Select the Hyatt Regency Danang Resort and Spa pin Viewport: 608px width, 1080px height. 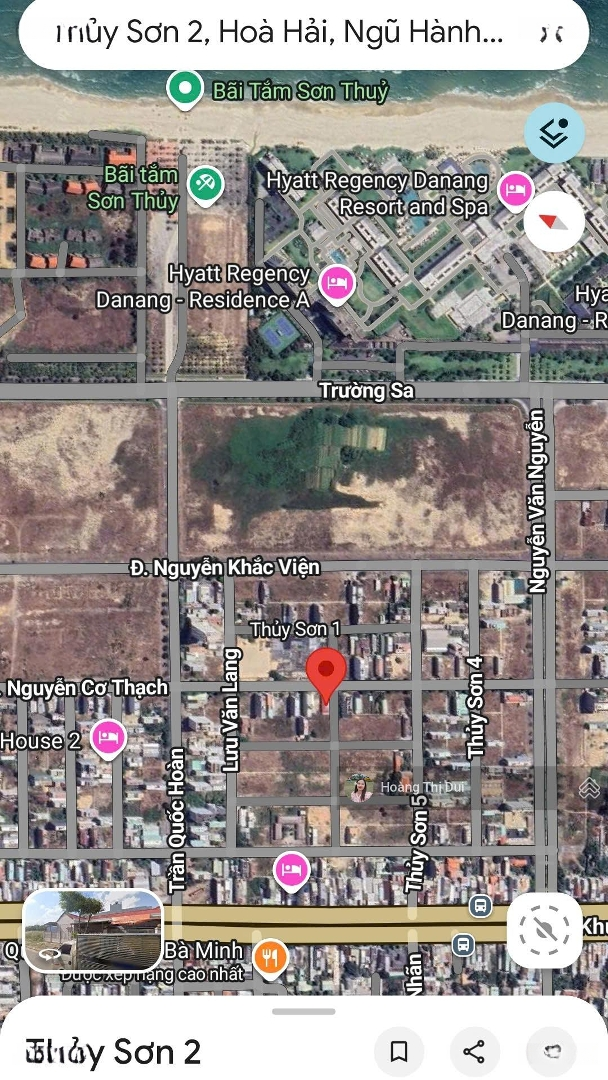point(516,190)
